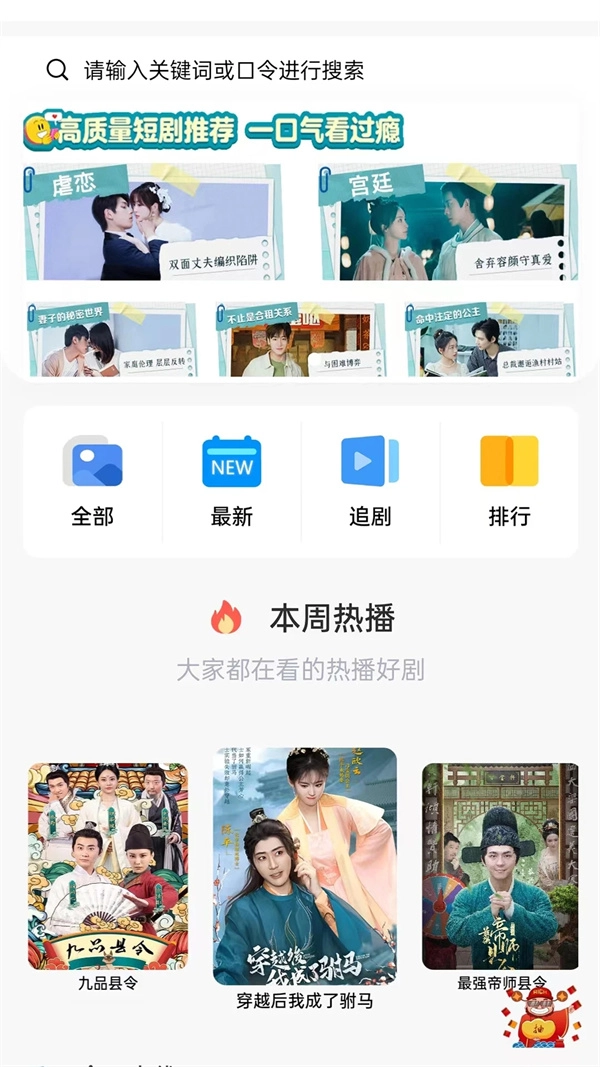Screen dimensions: 600x1067
Task: Go to 追剧 watchlist
Action: click(370, 481)
